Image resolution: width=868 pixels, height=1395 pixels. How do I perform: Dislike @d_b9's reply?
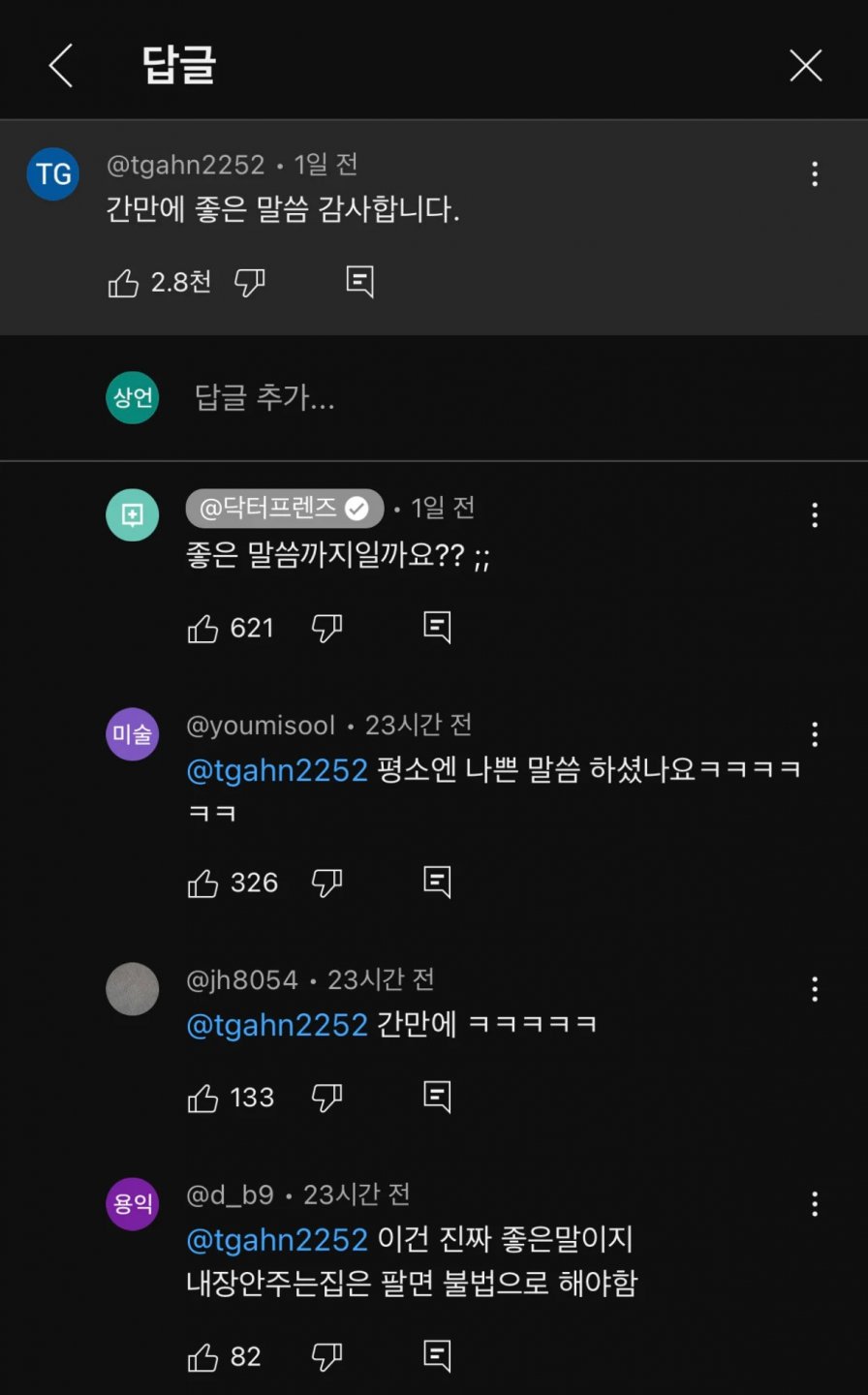tap(328, 1356)
